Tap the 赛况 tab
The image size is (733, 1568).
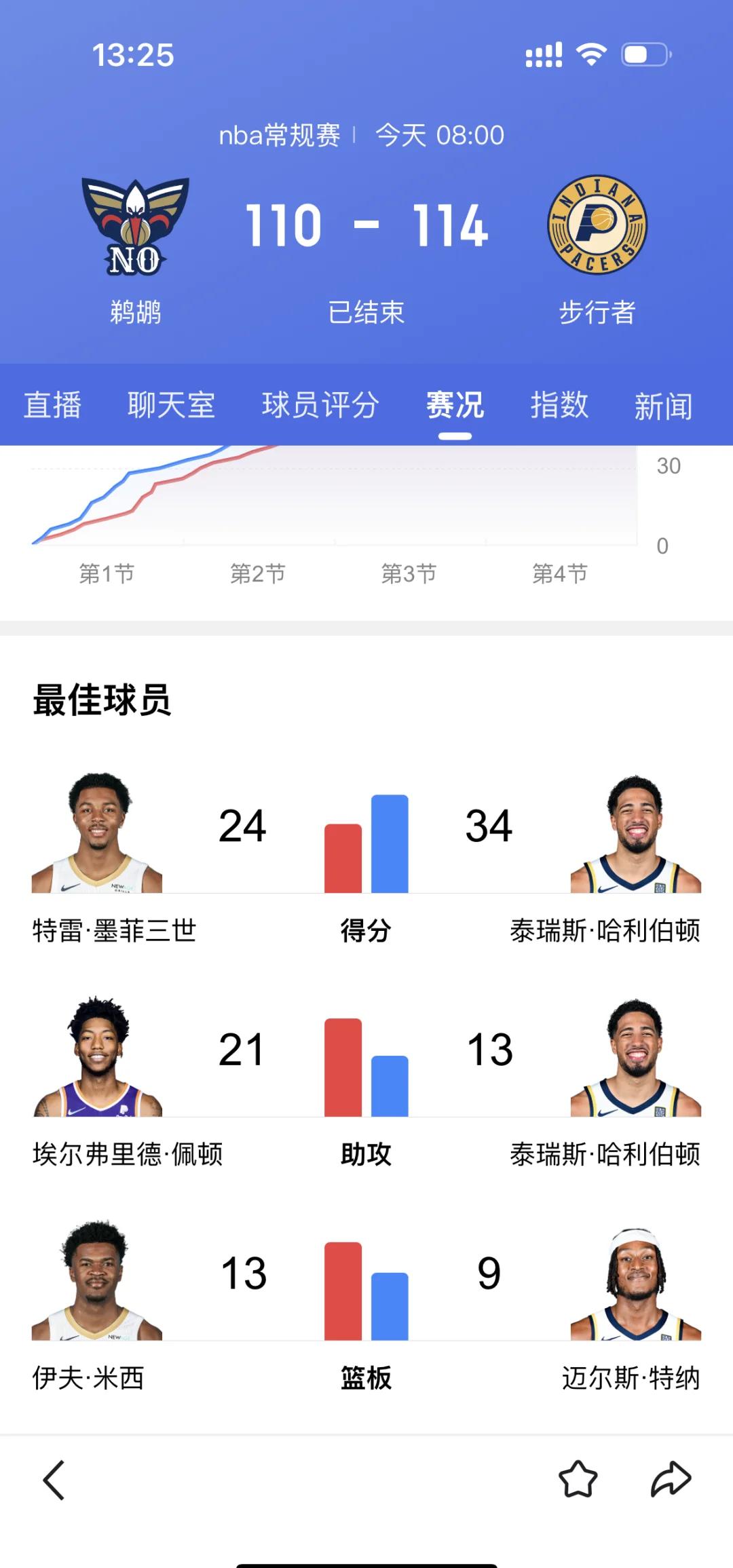tap(455, 406)
